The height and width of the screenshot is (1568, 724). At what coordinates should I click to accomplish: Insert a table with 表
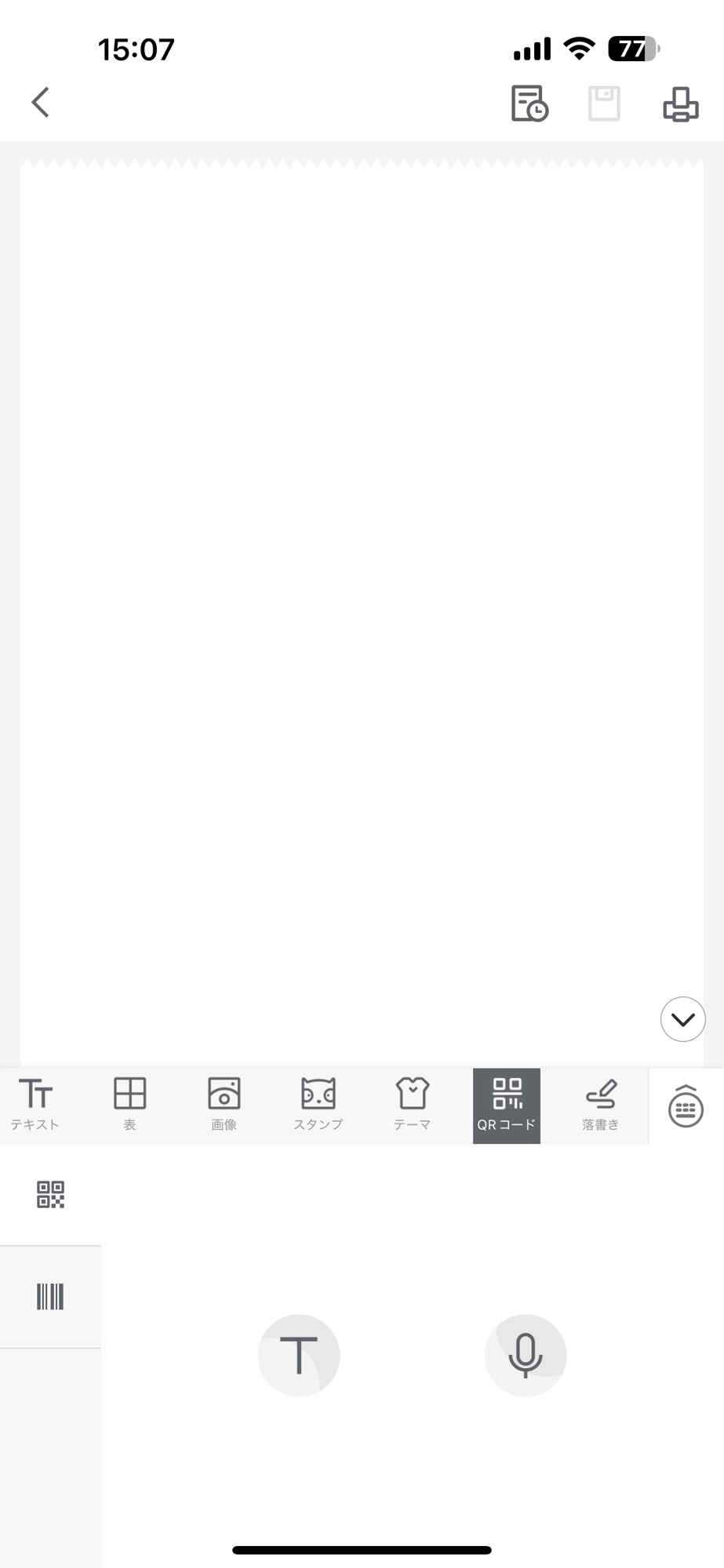point(129,1104)
